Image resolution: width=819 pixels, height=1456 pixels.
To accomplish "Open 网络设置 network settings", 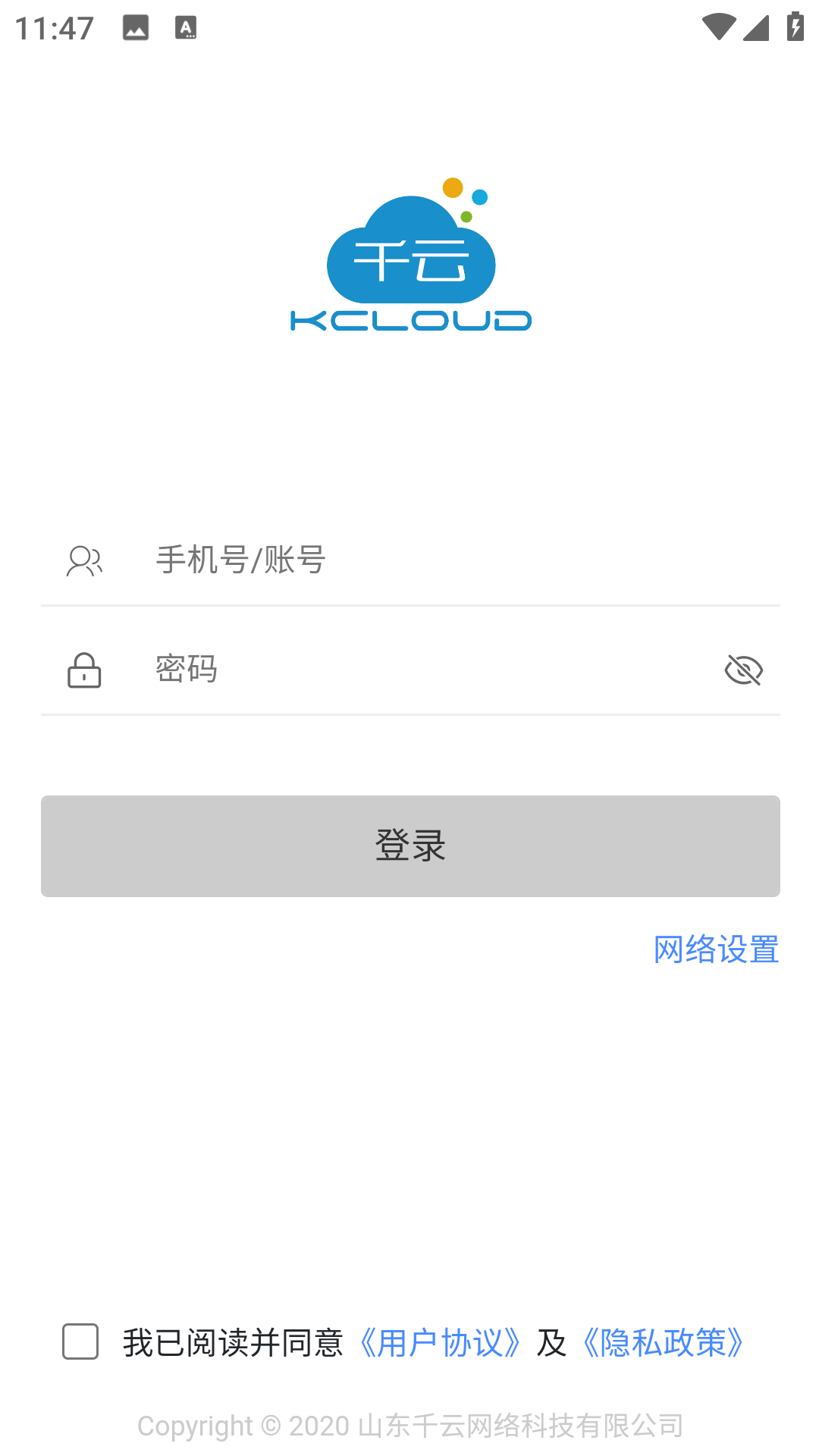I will pos(716,949).
